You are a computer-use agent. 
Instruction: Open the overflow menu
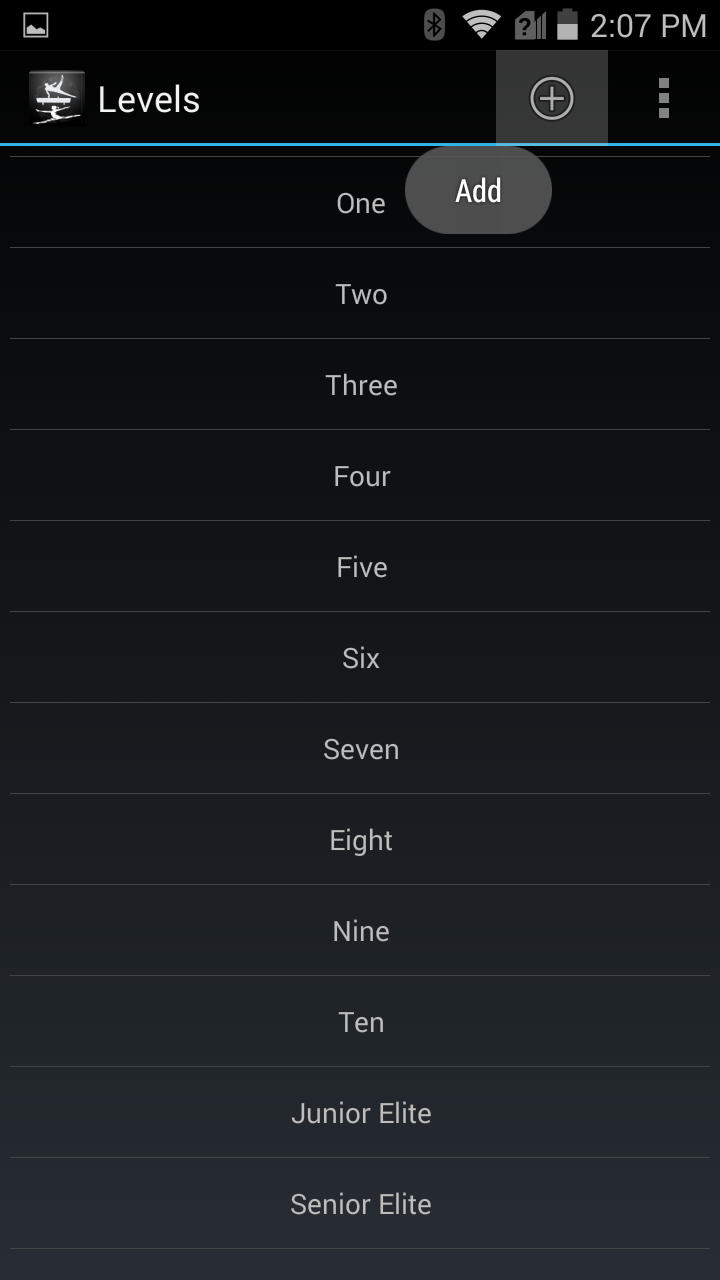[663, 98]
